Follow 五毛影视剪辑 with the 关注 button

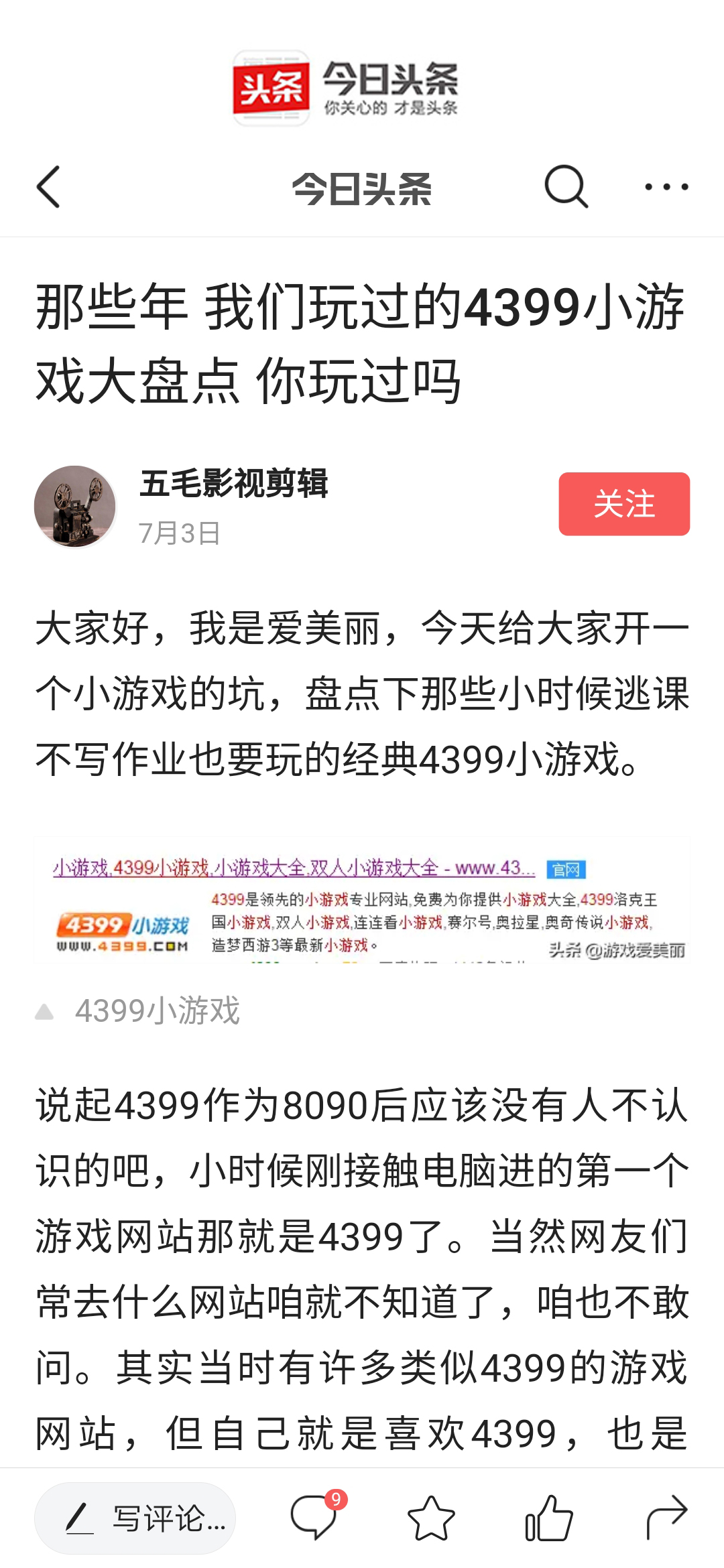[x=623, y=504]
